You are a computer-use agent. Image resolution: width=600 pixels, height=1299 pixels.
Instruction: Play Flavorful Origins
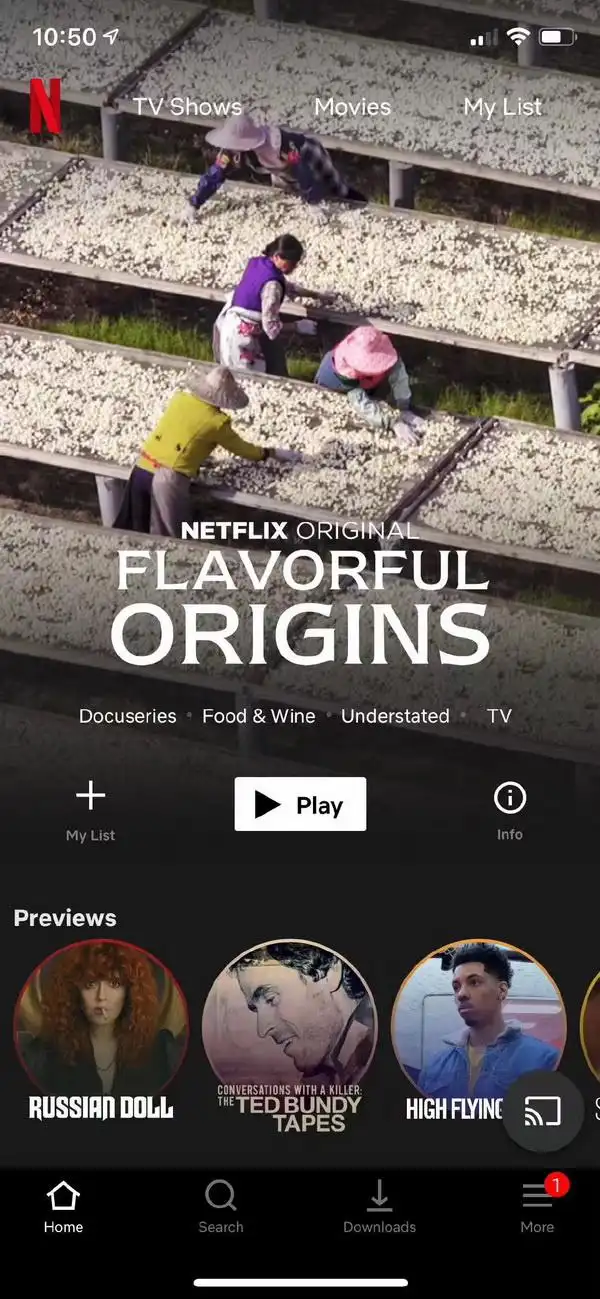tap(300, 805)
